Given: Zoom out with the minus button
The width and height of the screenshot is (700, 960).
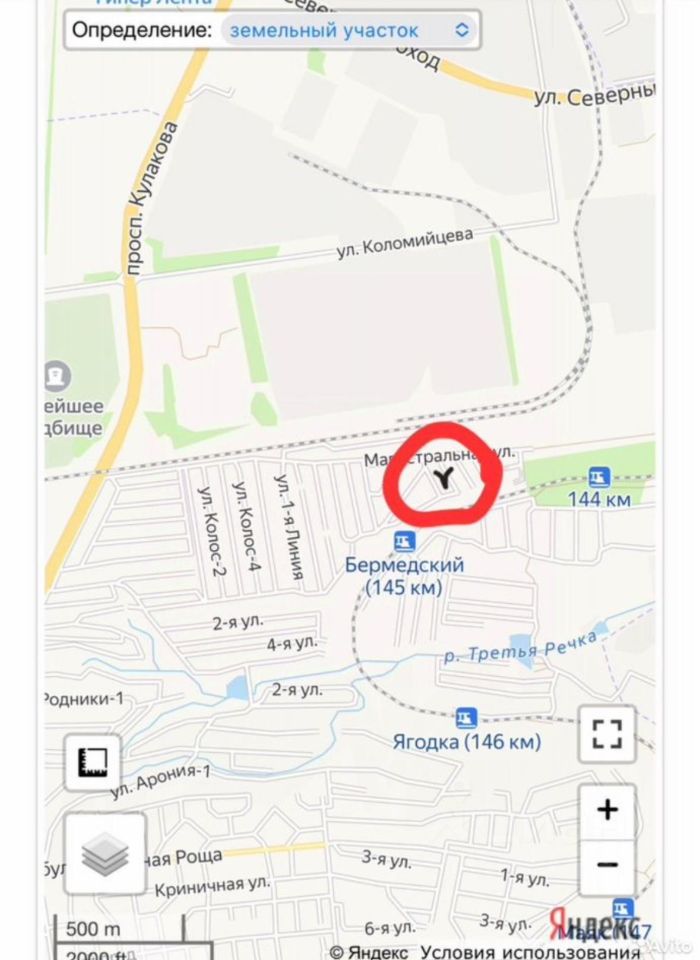Looking at the screenshot, I should [607, 864].
